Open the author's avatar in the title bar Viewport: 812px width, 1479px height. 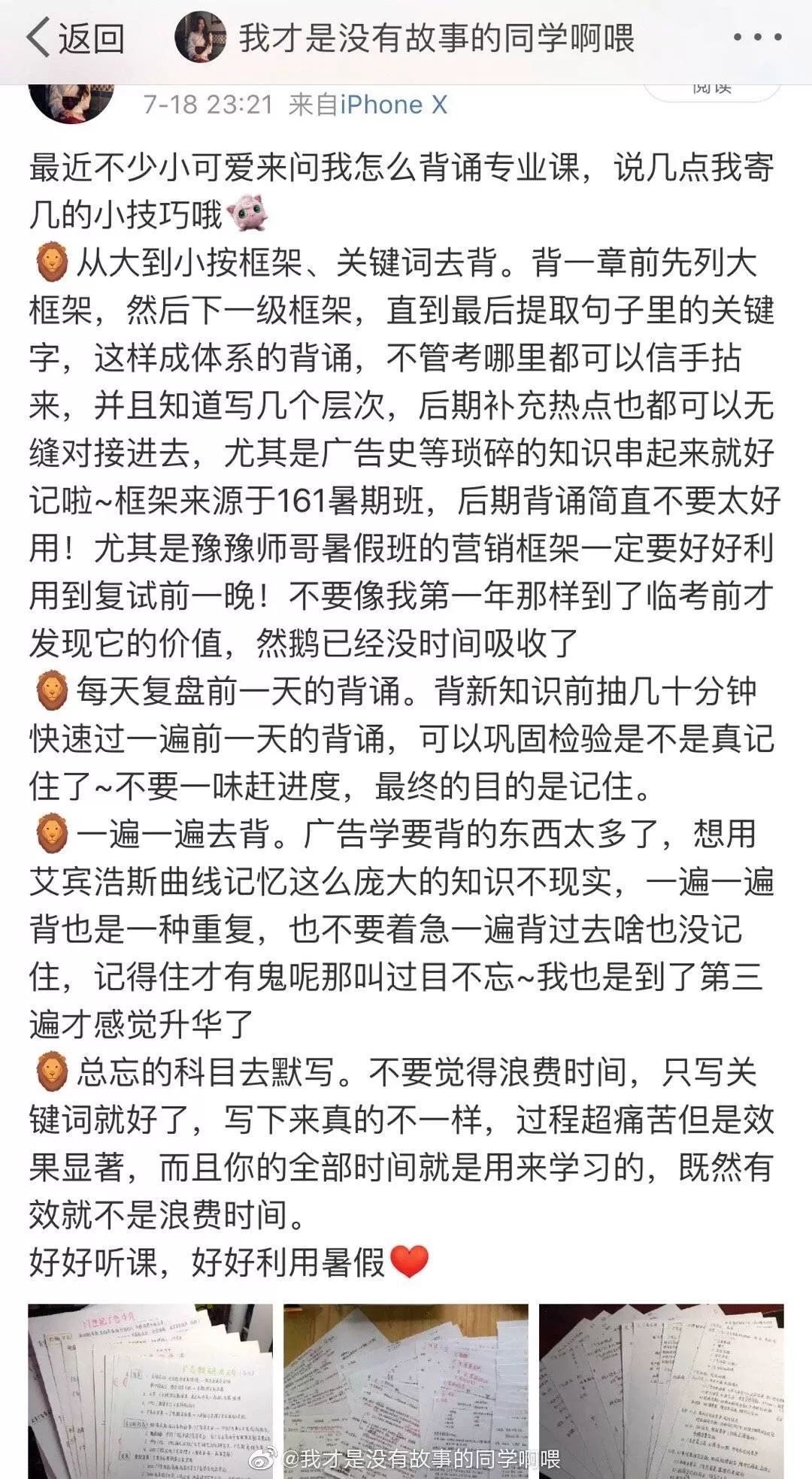(200, 38)
